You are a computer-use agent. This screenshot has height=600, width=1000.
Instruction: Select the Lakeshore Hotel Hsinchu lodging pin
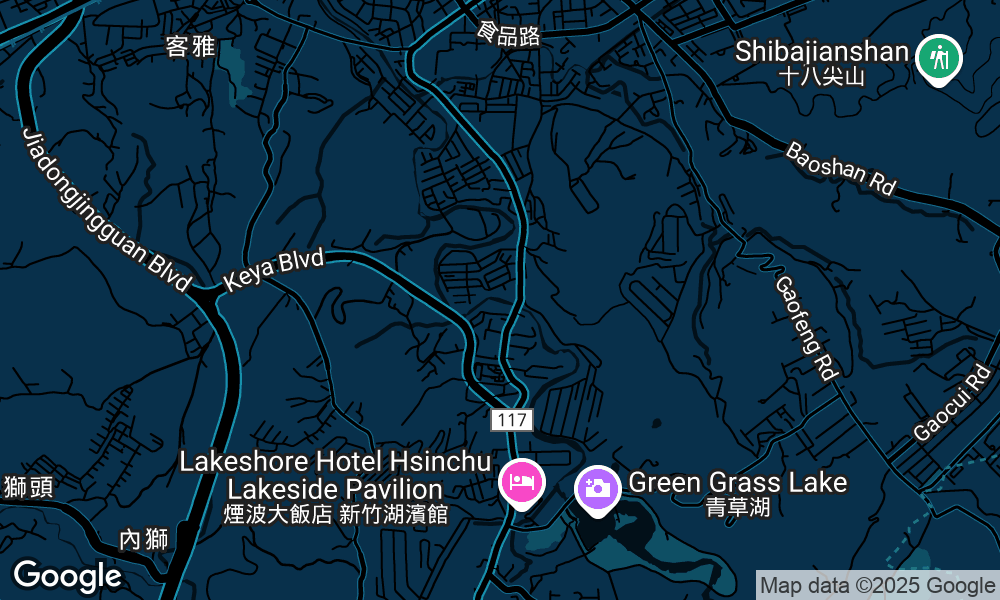coord(521,482)
